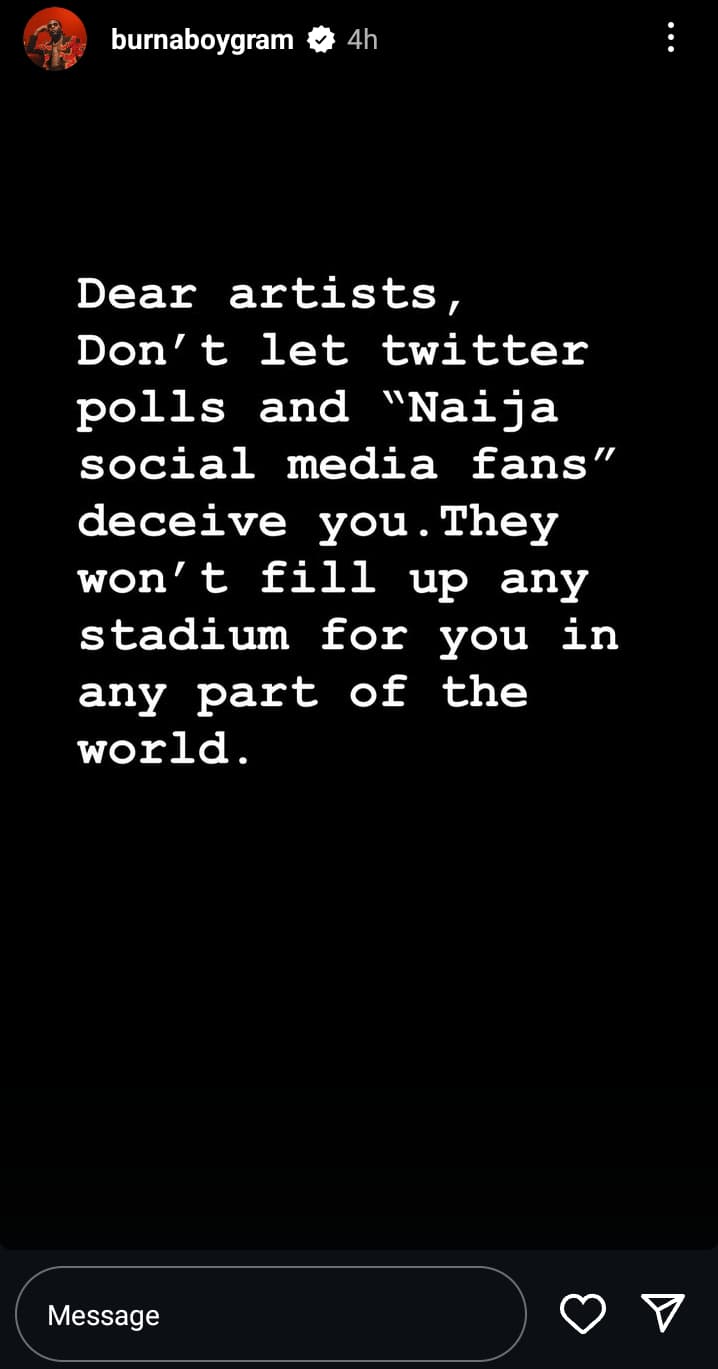This screenshot has height=1369, width=718.
Task: Like this story with the heart
Action: (x=583, y=1313)
